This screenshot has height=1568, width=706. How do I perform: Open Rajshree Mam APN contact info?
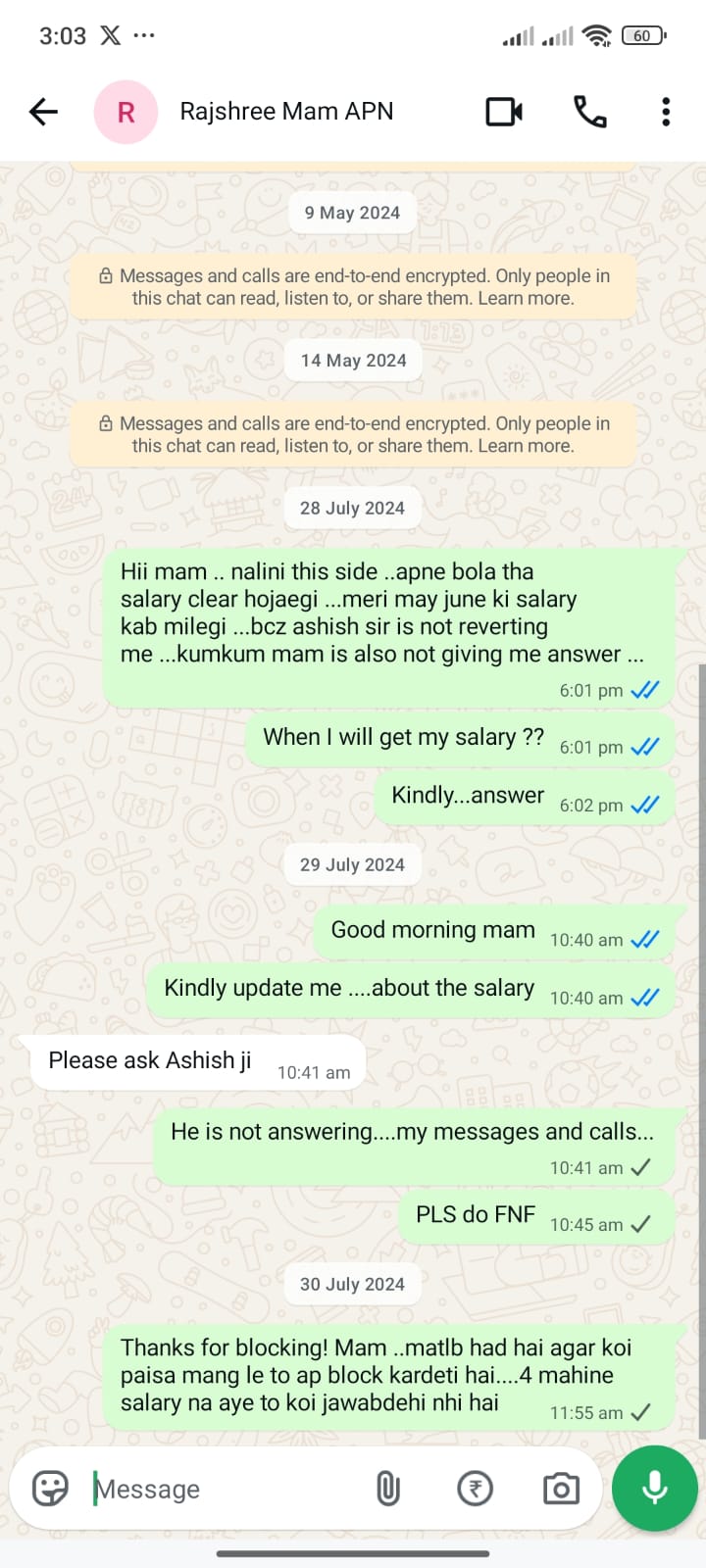286,112
